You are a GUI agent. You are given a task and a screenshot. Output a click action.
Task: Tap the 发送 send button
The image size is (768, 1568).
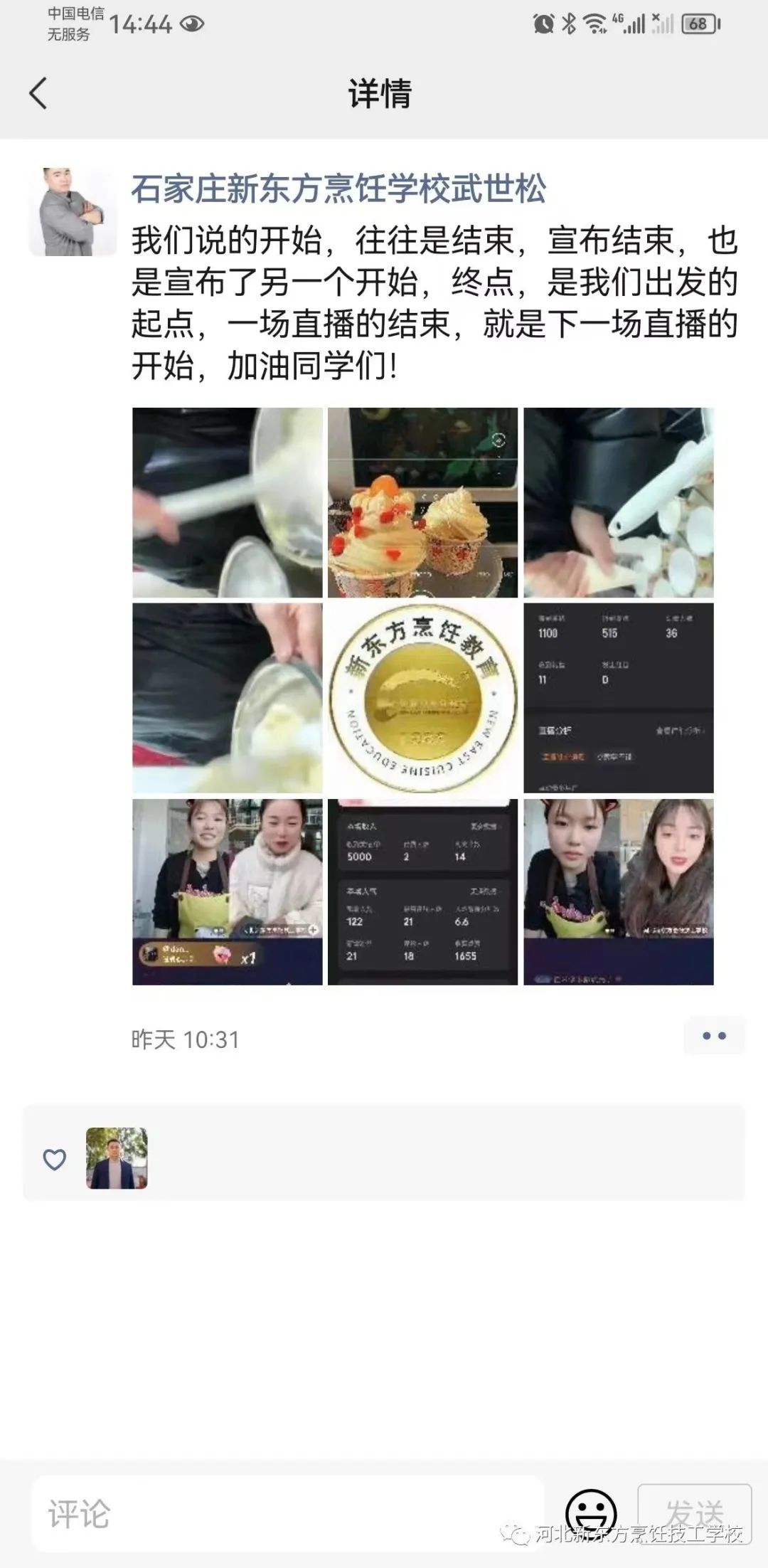[693, 1513]
